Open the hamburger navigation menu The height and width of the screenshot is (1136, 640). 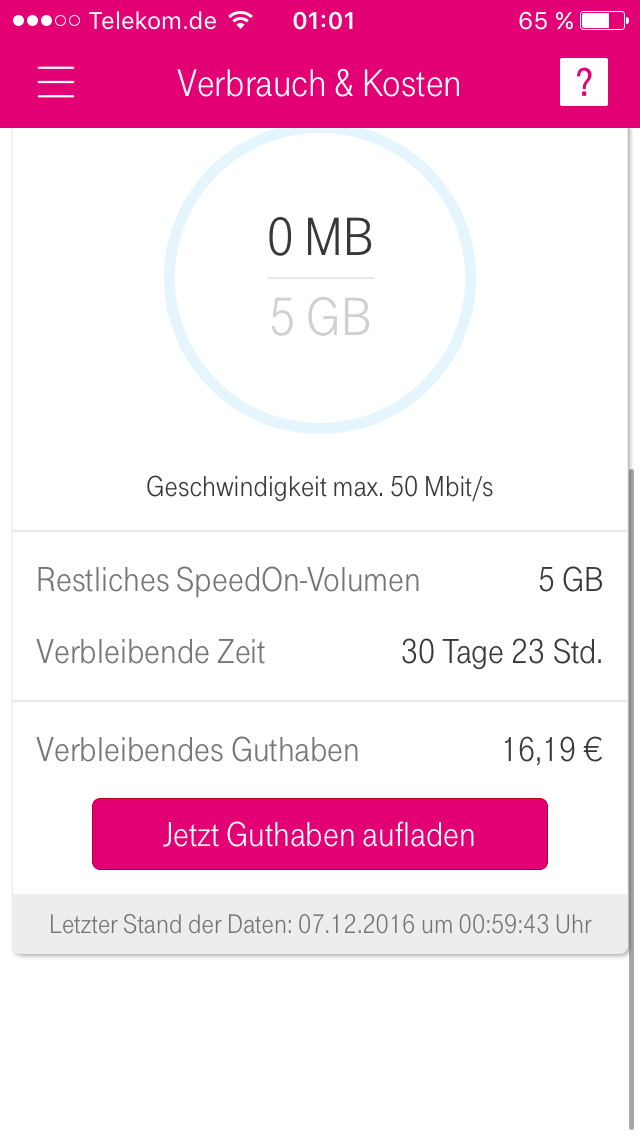pos(56,83)
